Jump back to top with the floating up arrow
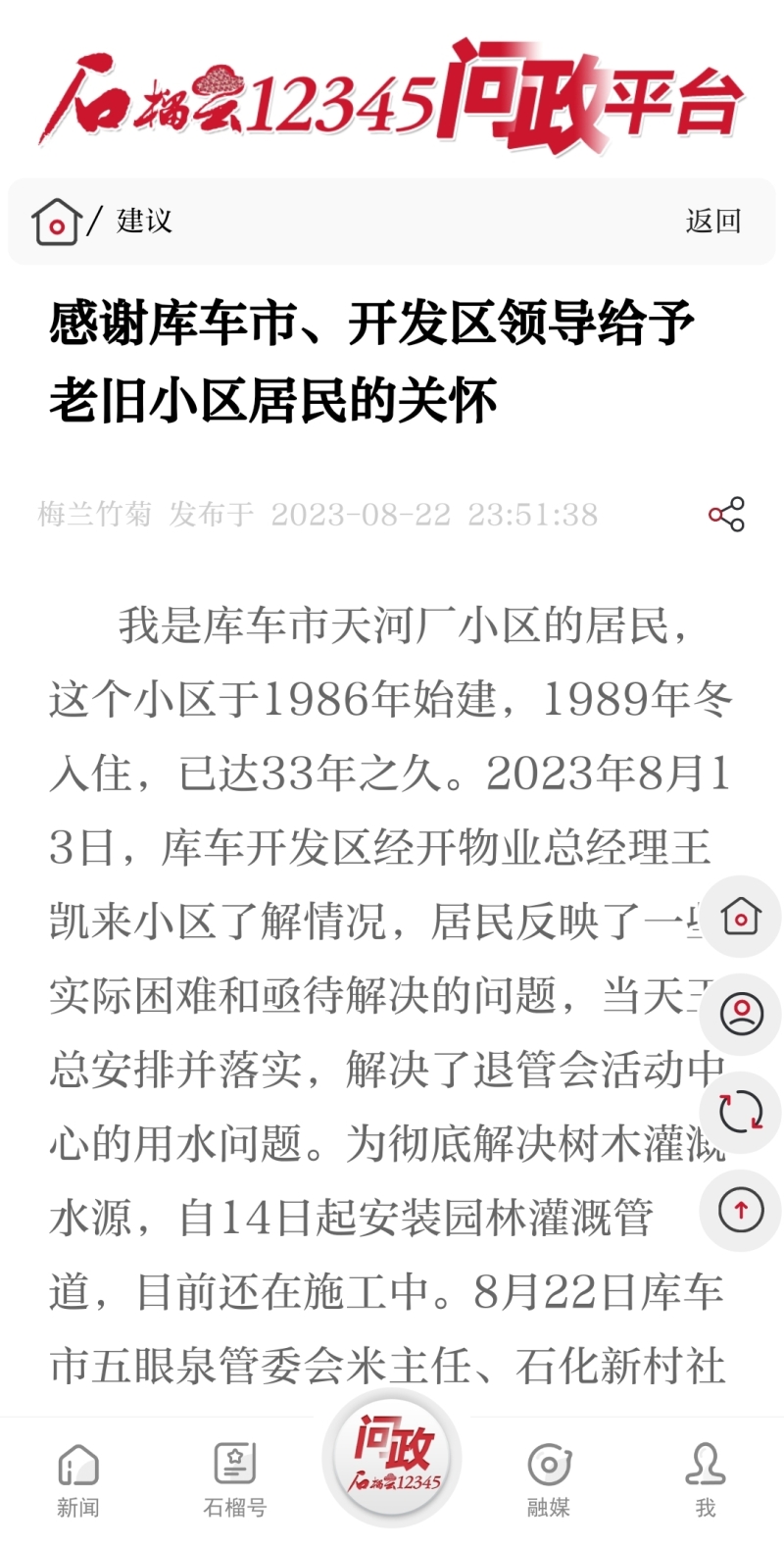 pyautogui.click(x=741, y=1210)
